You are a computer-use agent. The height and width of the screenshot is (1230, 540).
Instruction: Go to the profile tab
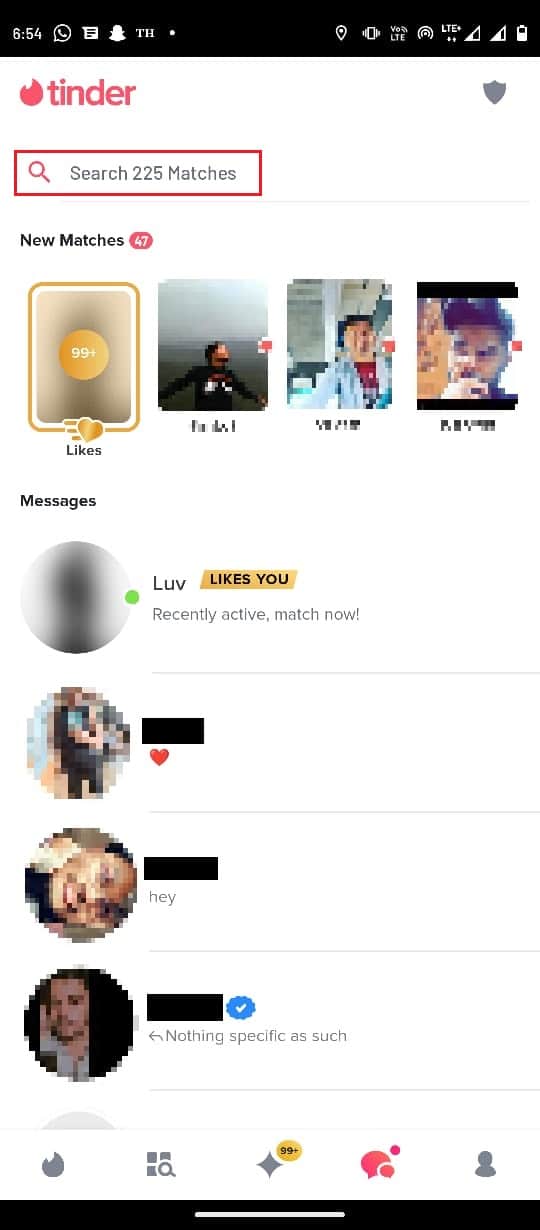click(x=486, y=1165)
